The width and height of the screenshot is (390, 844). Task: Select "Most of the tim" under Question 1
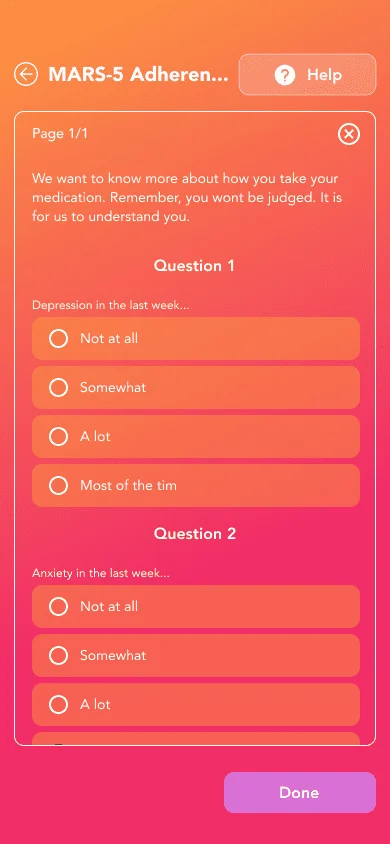click(x=196, y=486)
